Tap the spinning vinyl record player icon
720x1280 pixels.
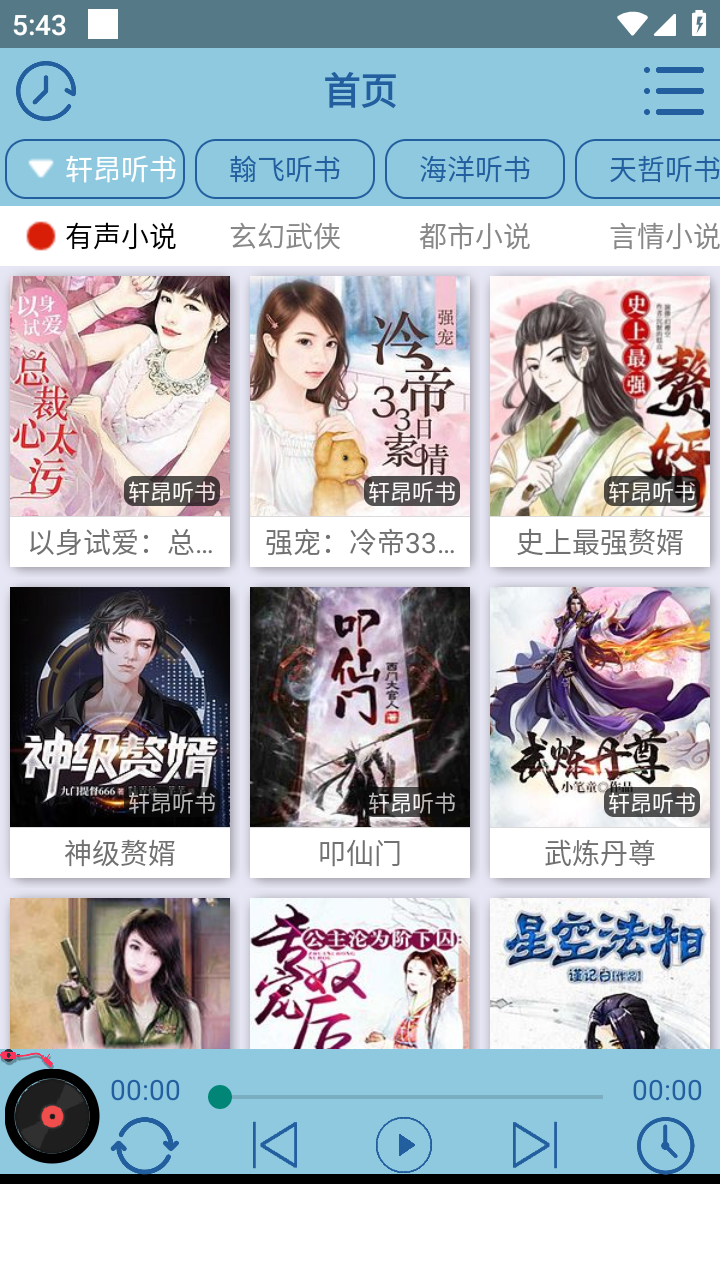[x=52, y=1116]
